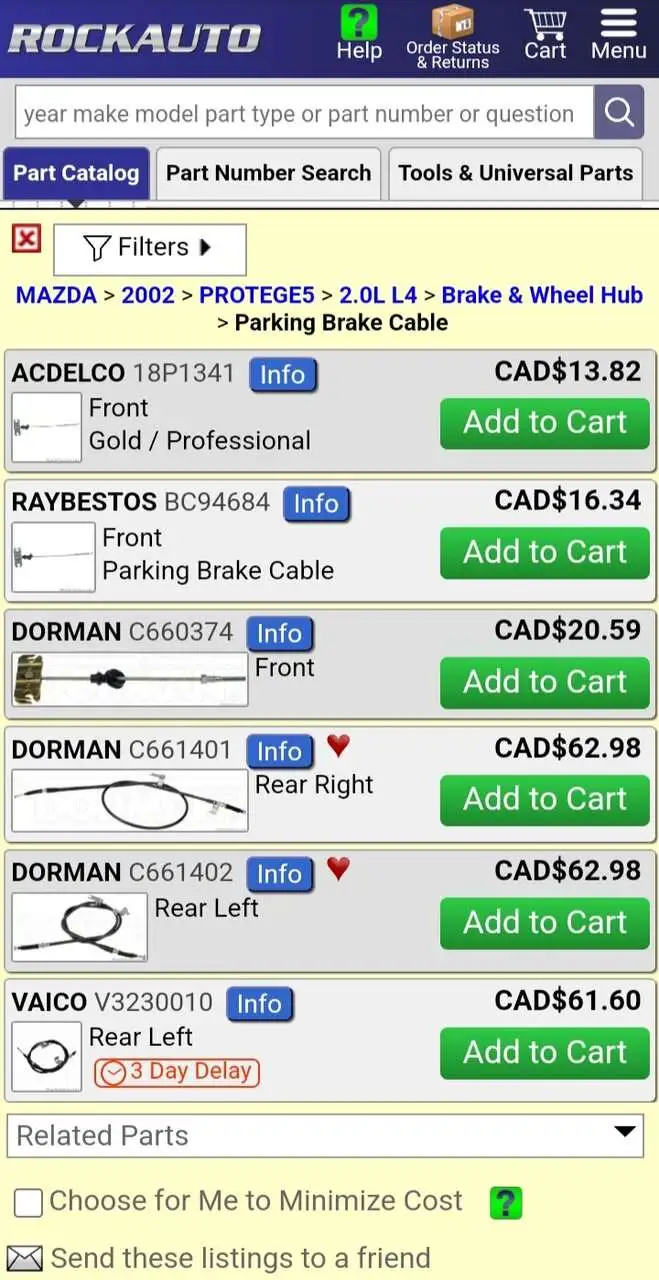
Task: Open Brake & Wheel Hub breadcrumb link
Action: (541, 295)
